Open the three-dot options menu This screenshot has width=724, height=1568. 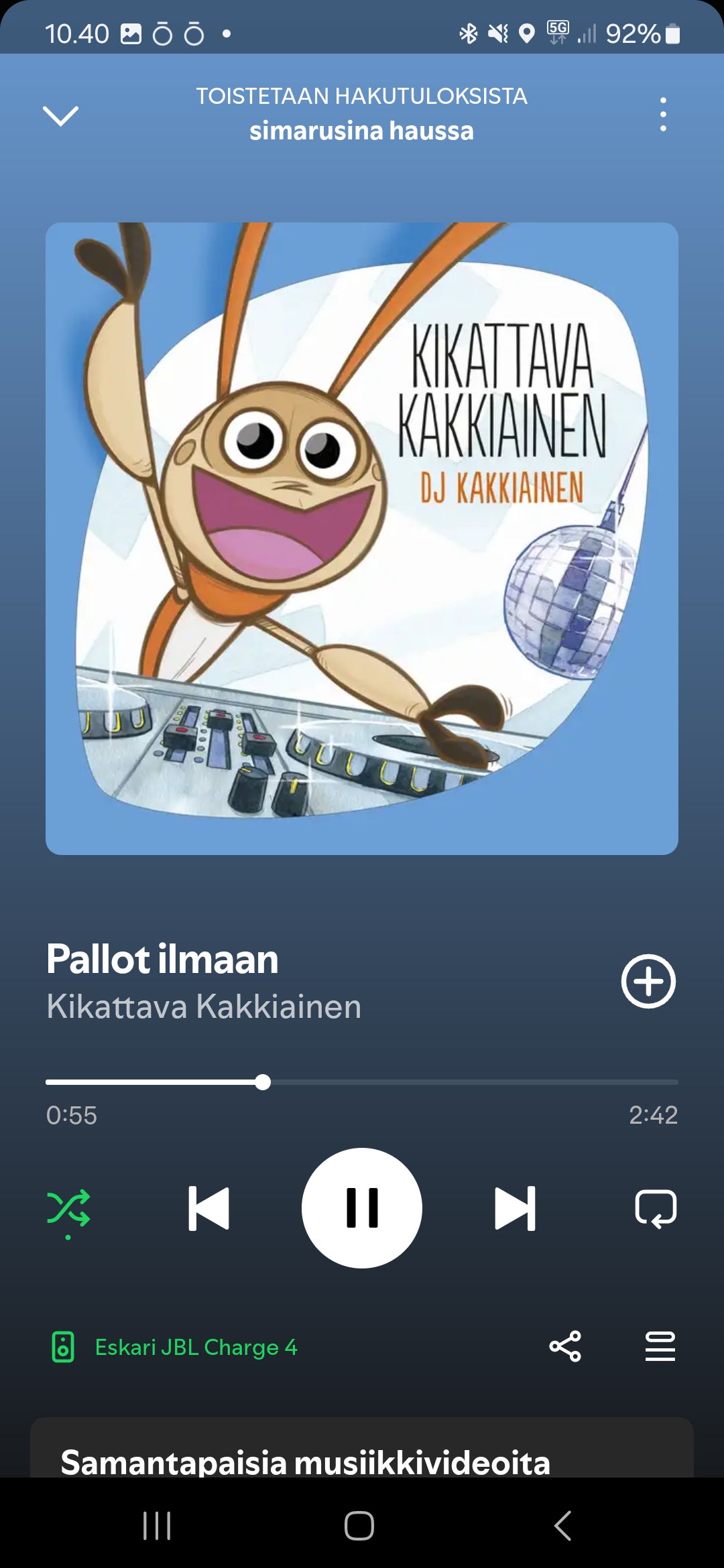tap(663, 114)
